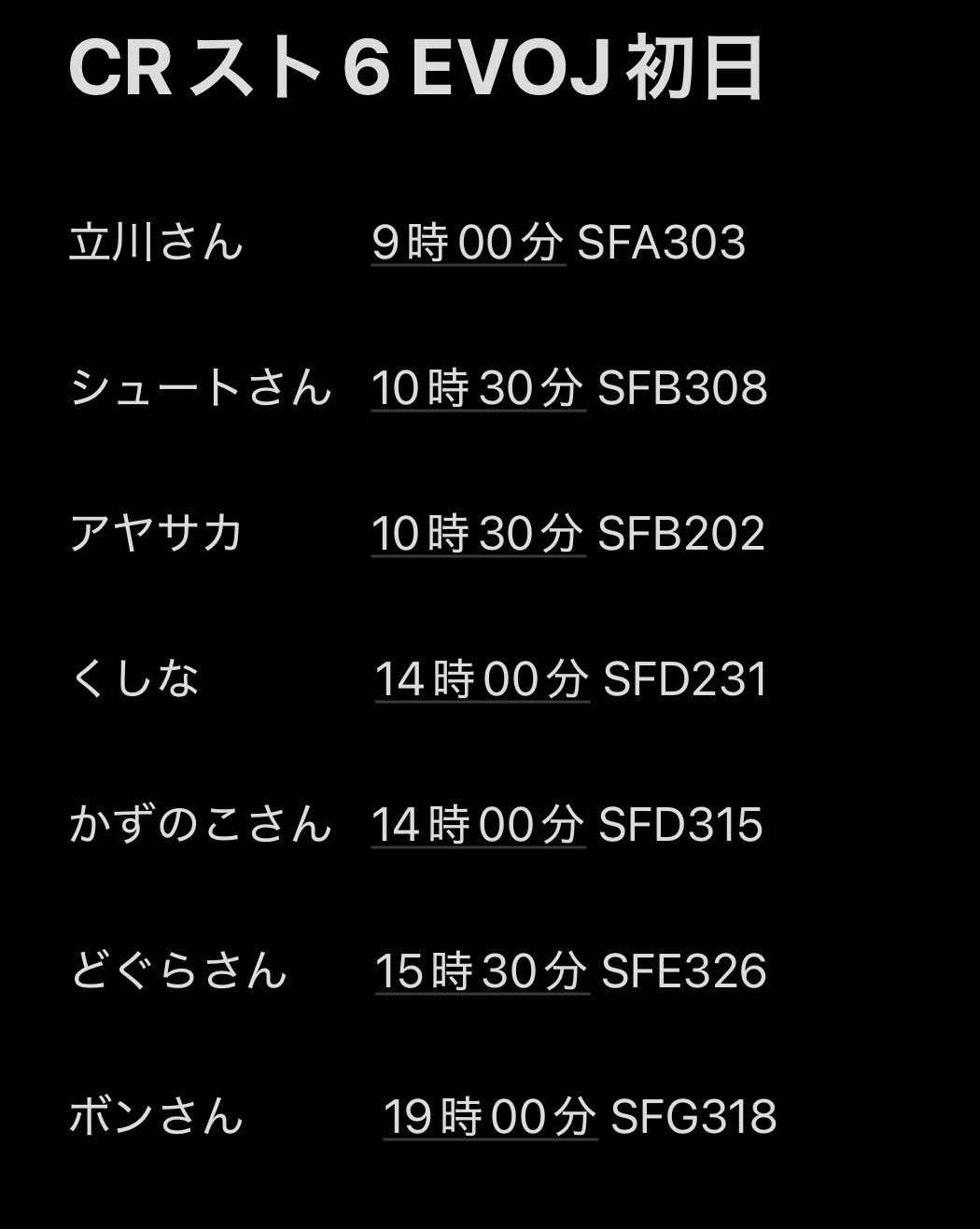Image resolution: width=980 pixels, height=1229 pixels.
Task: Open the 14時00分 link beside くしな
Action: pos(482,680)
